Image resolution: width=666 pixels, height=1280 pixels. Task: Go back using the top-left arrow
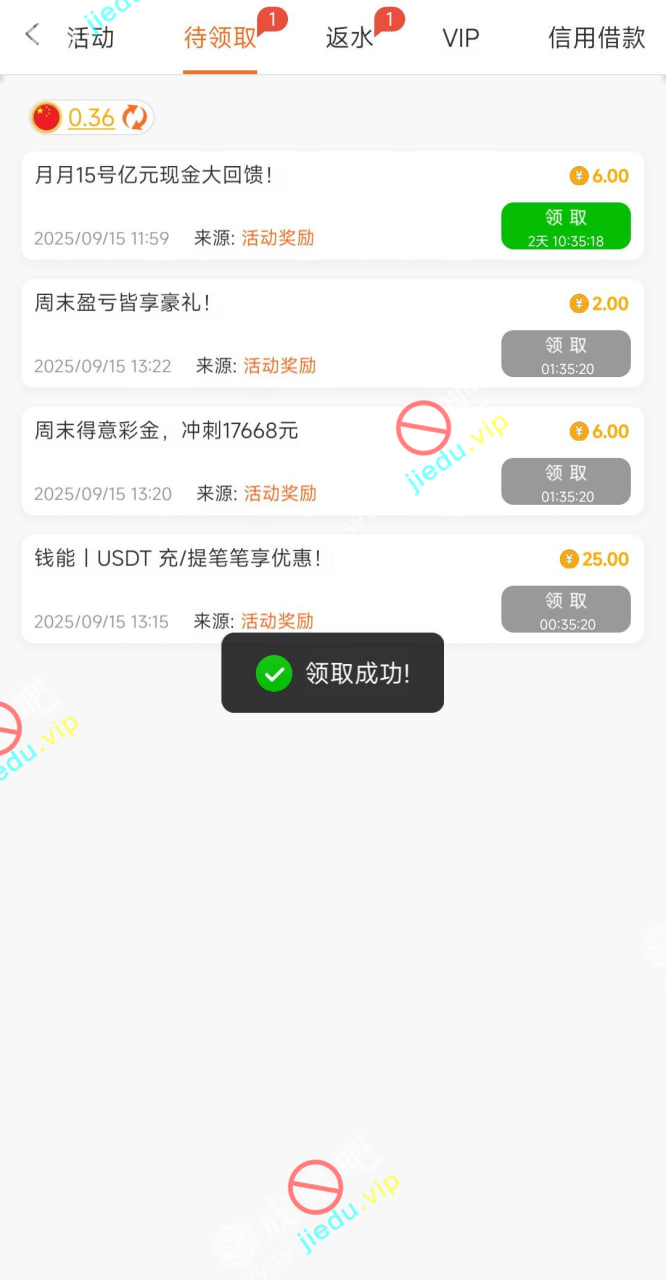tap(32, 36)
